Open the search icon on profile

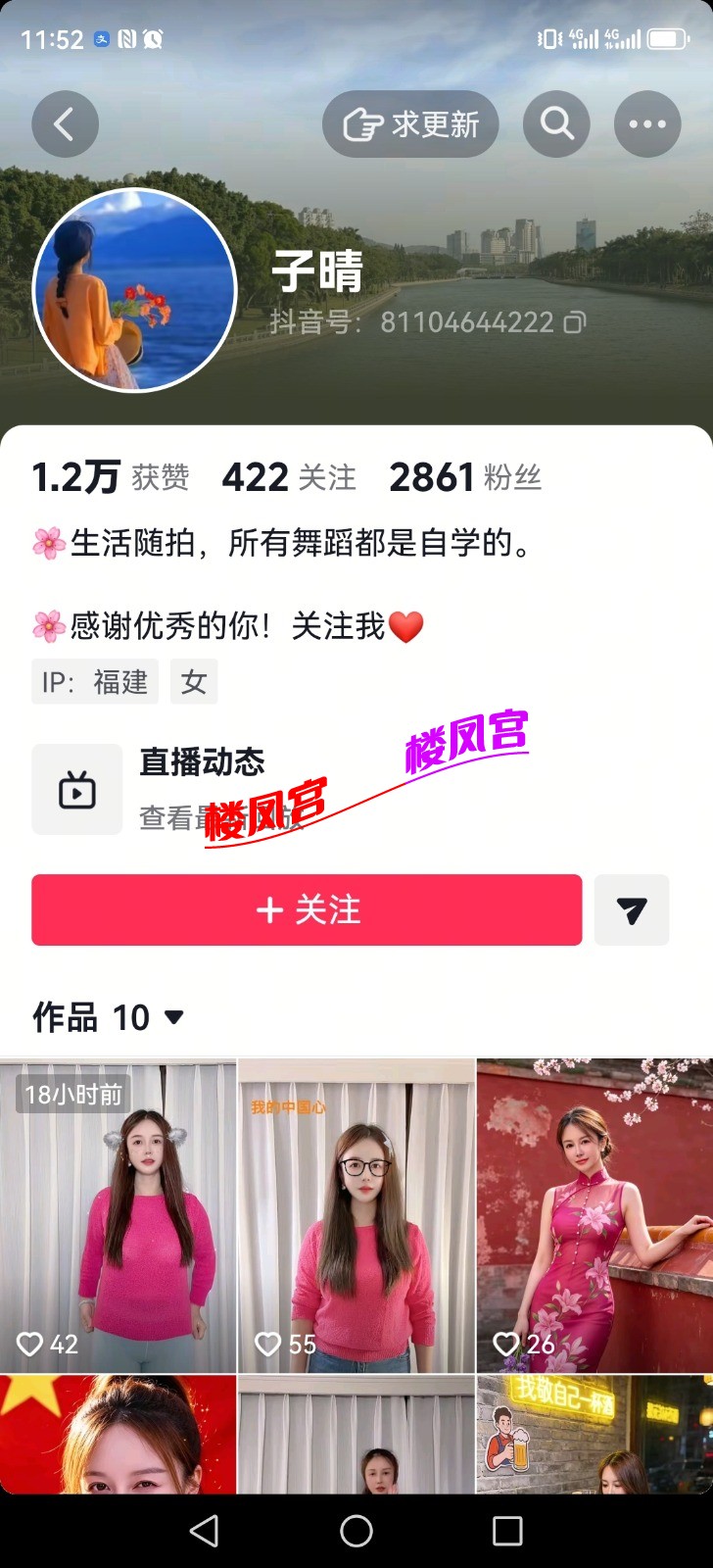click(556, 124)
